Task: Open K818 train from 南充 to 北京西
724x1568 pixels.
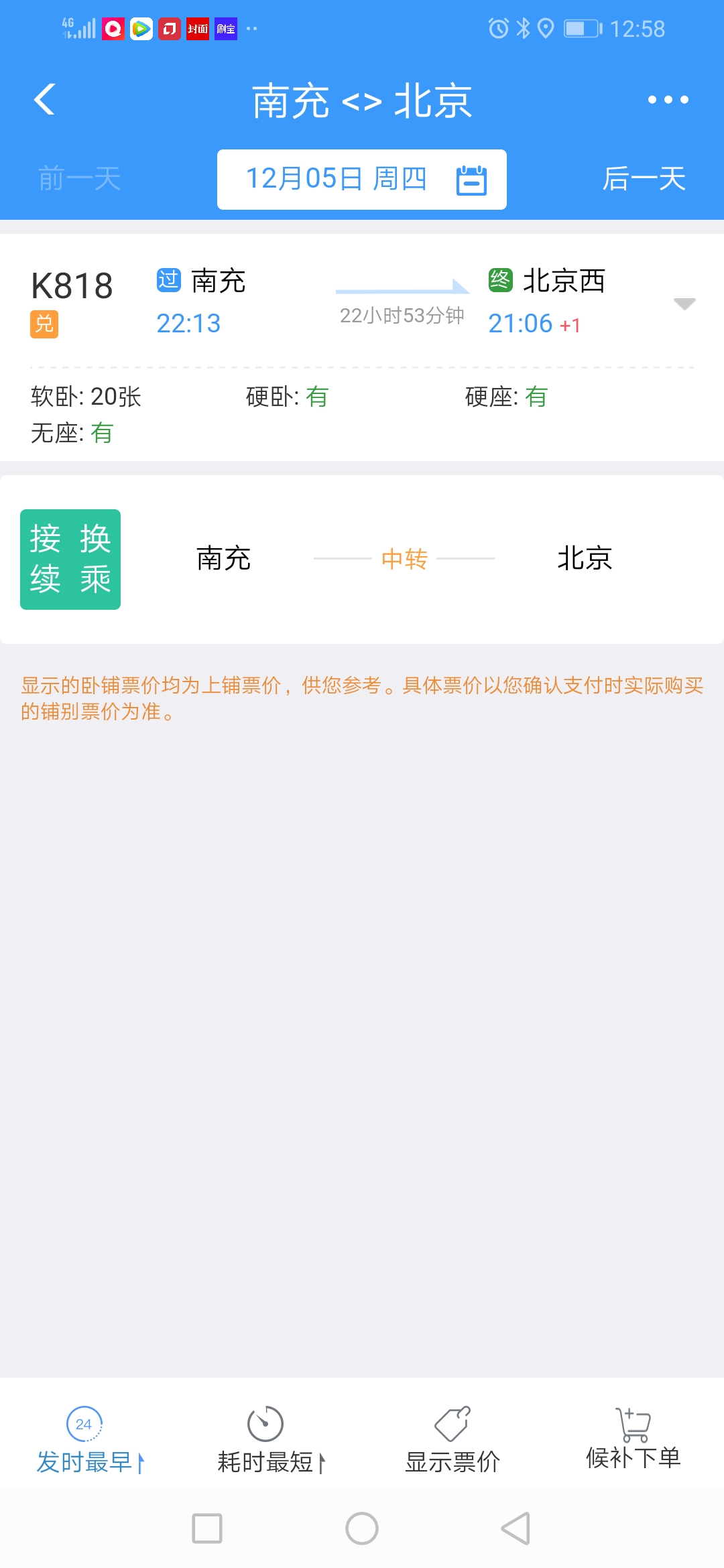Action: [x=362, y=347]
